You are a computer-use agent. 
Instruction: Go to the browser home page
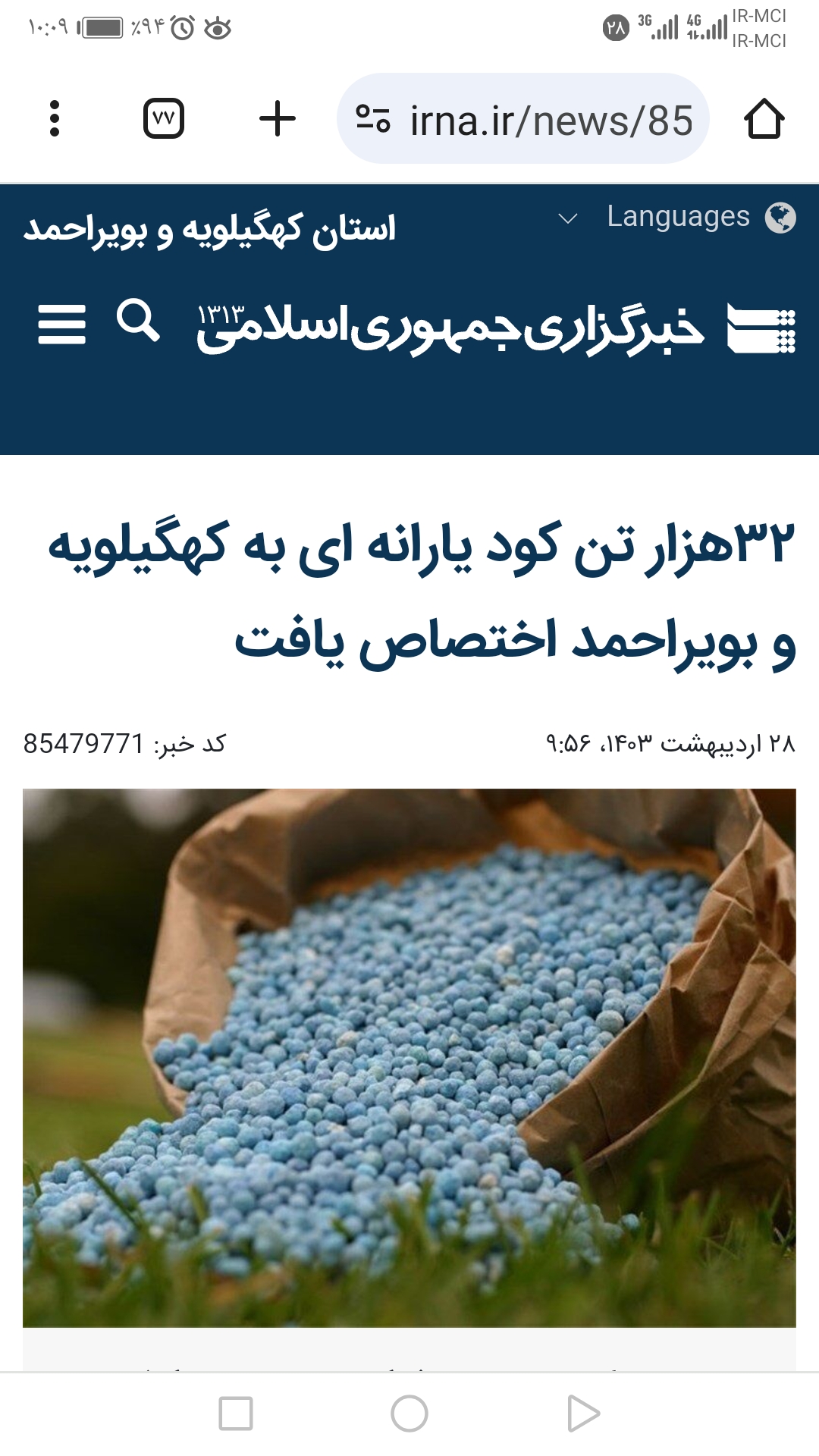click(764, 119)
